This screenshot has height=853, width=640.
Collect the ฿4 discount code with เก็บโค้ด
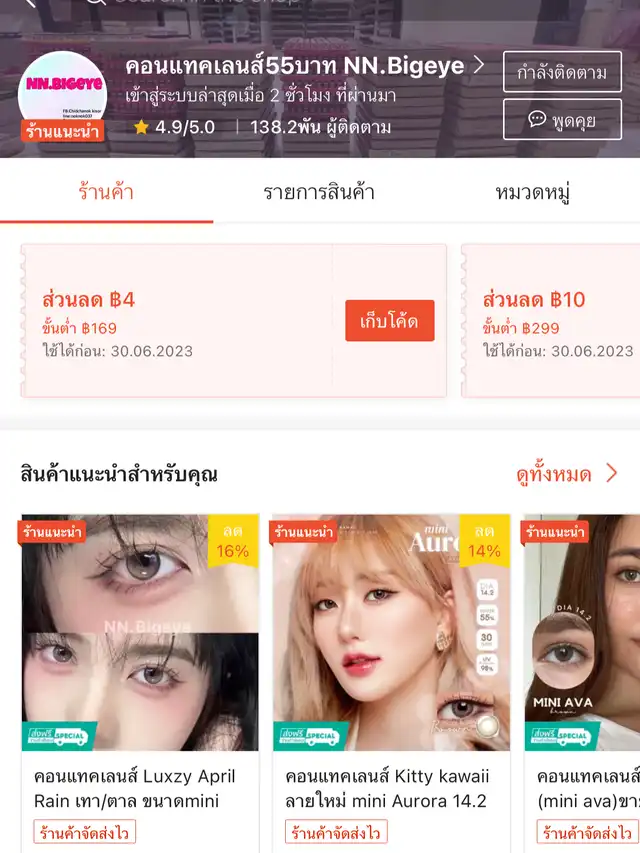pyautogui.click(x=389, y=321)
